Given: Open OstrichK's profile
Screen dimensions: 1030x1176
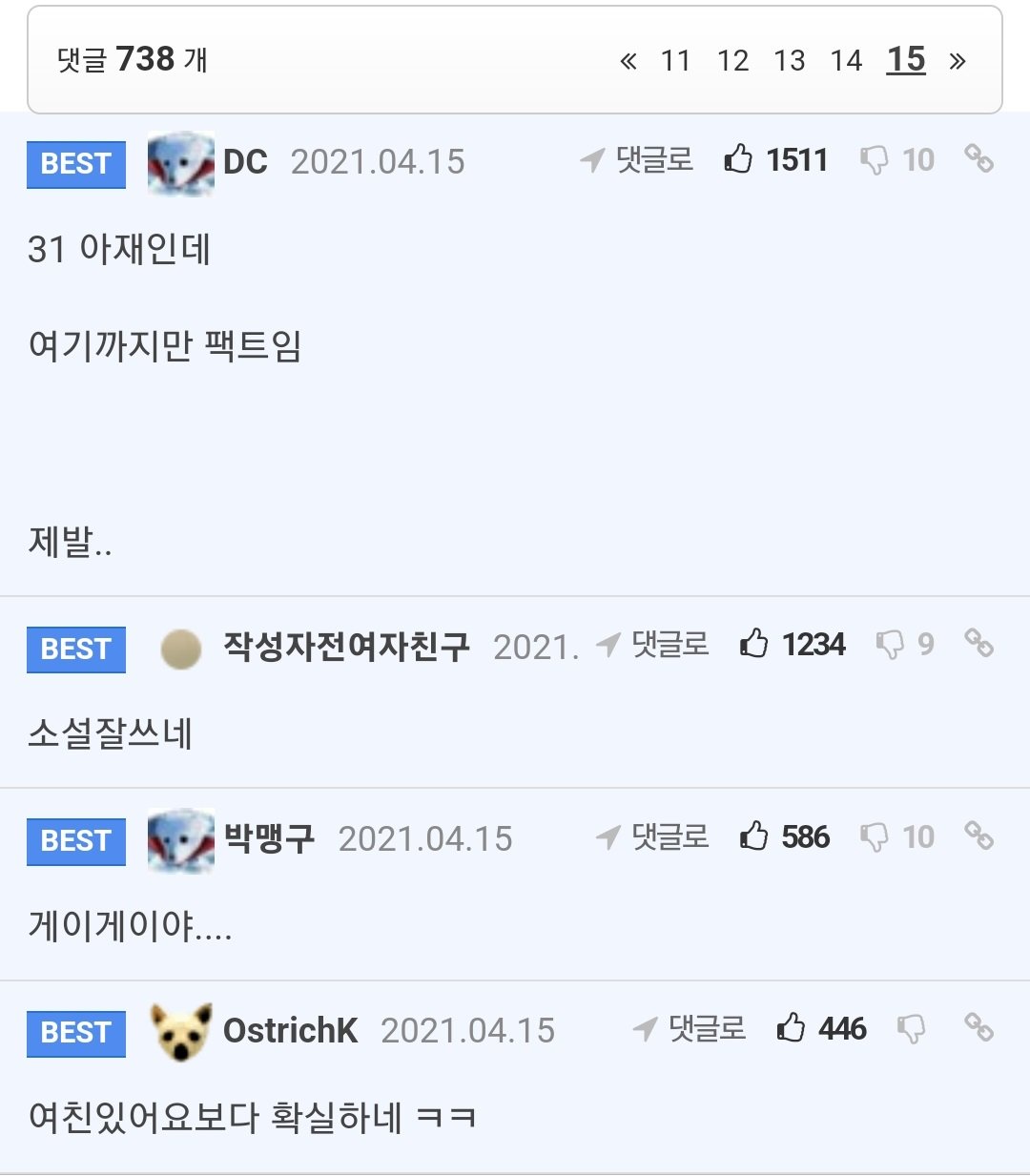Looking at the screenshot, I should click(x=290, y=1030).
